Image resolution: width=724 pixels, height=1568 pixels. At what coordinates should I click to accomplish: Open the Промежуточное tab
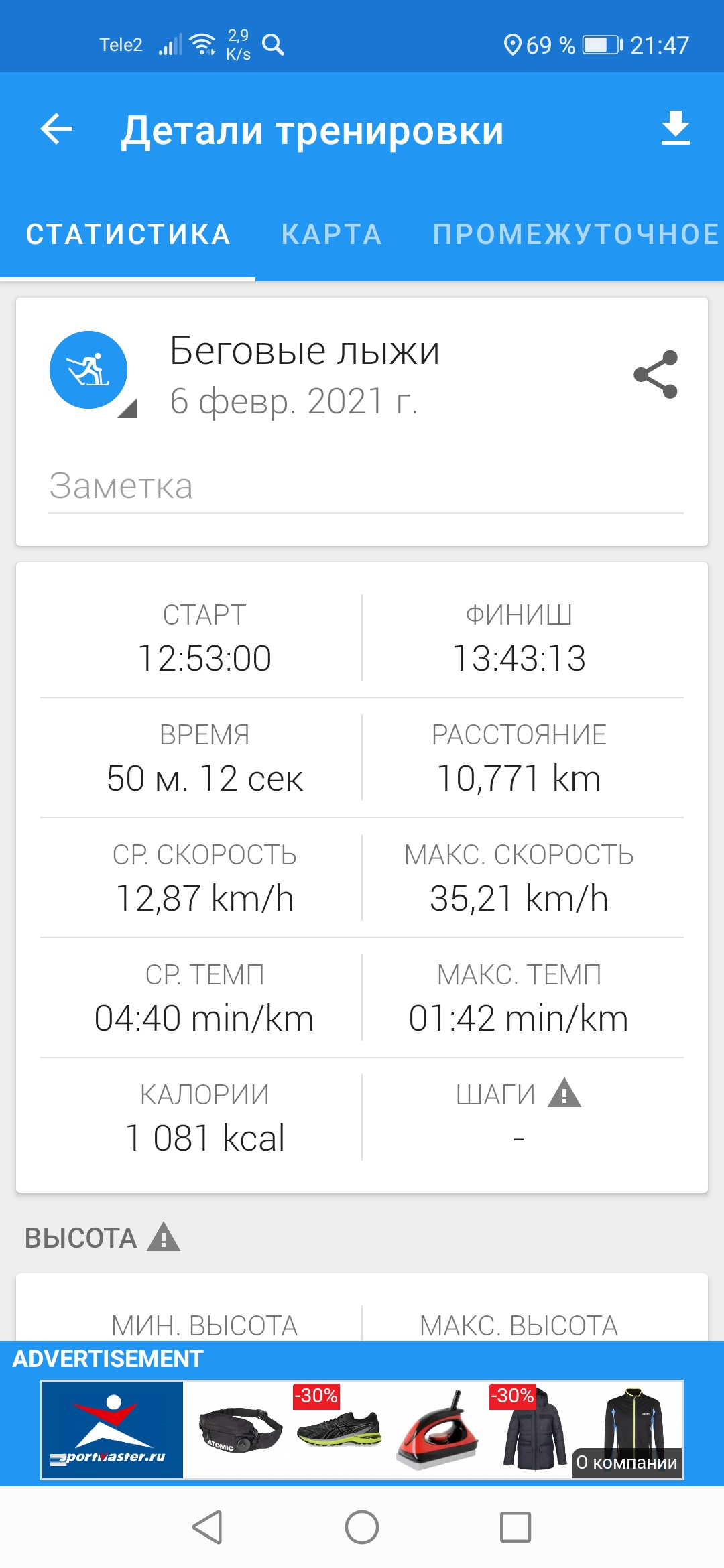click(576, 235)
